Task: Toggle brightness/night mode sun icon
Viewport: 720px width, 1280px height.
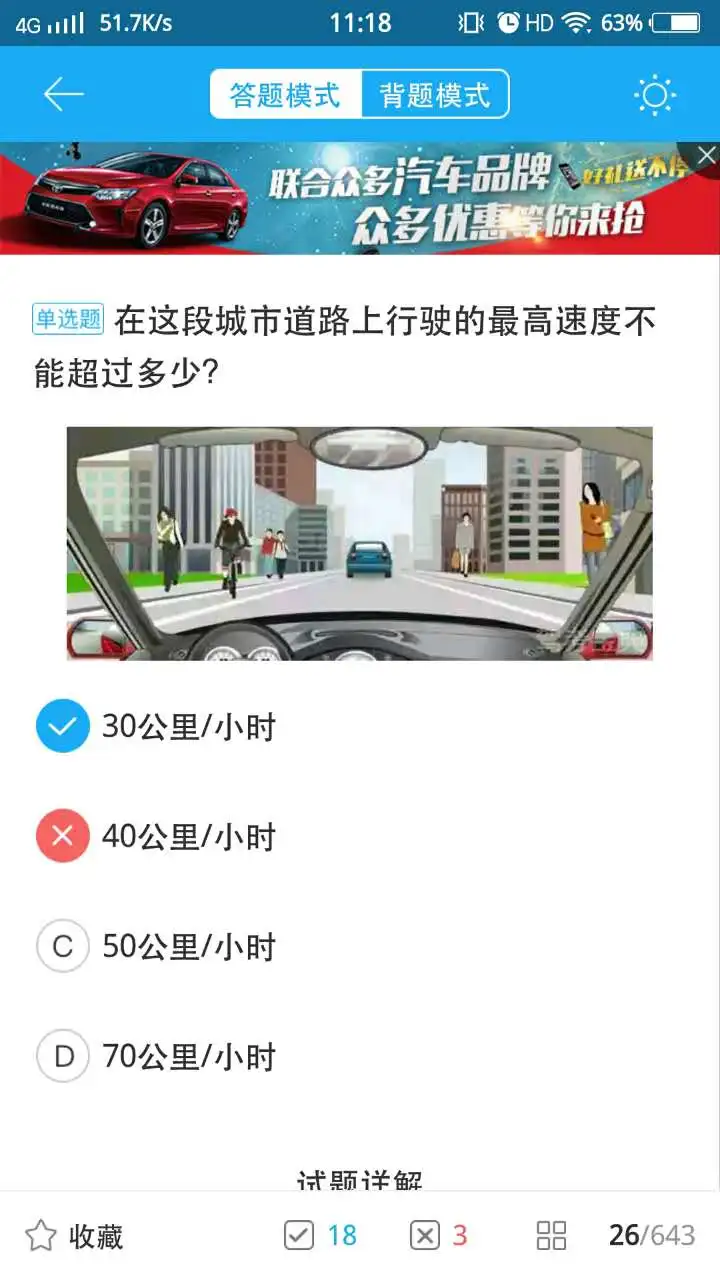Action: pos(655,95)
